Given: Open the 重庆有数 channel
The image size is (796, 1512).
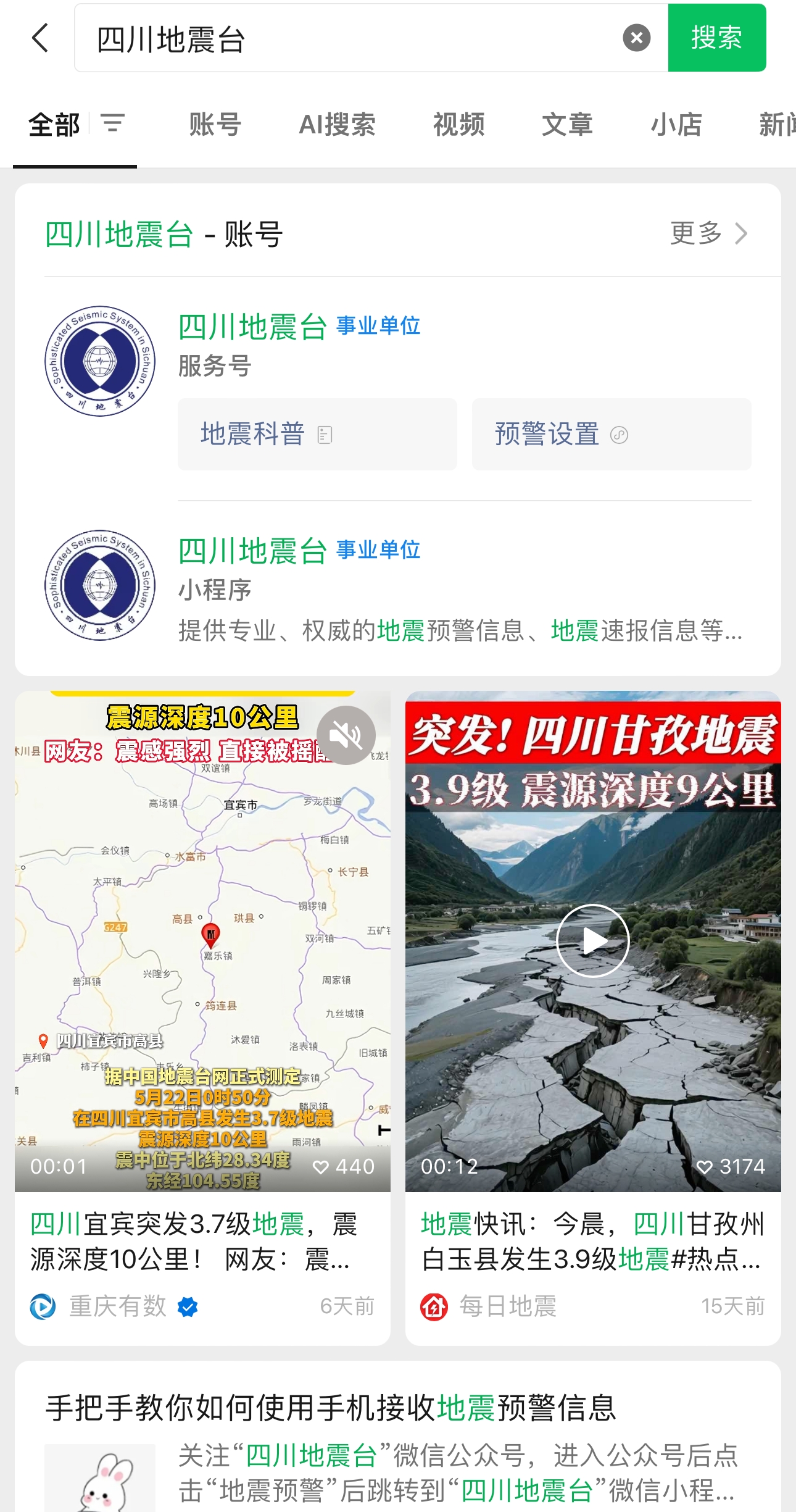Looking at the screenshot, I should 117,1306.
